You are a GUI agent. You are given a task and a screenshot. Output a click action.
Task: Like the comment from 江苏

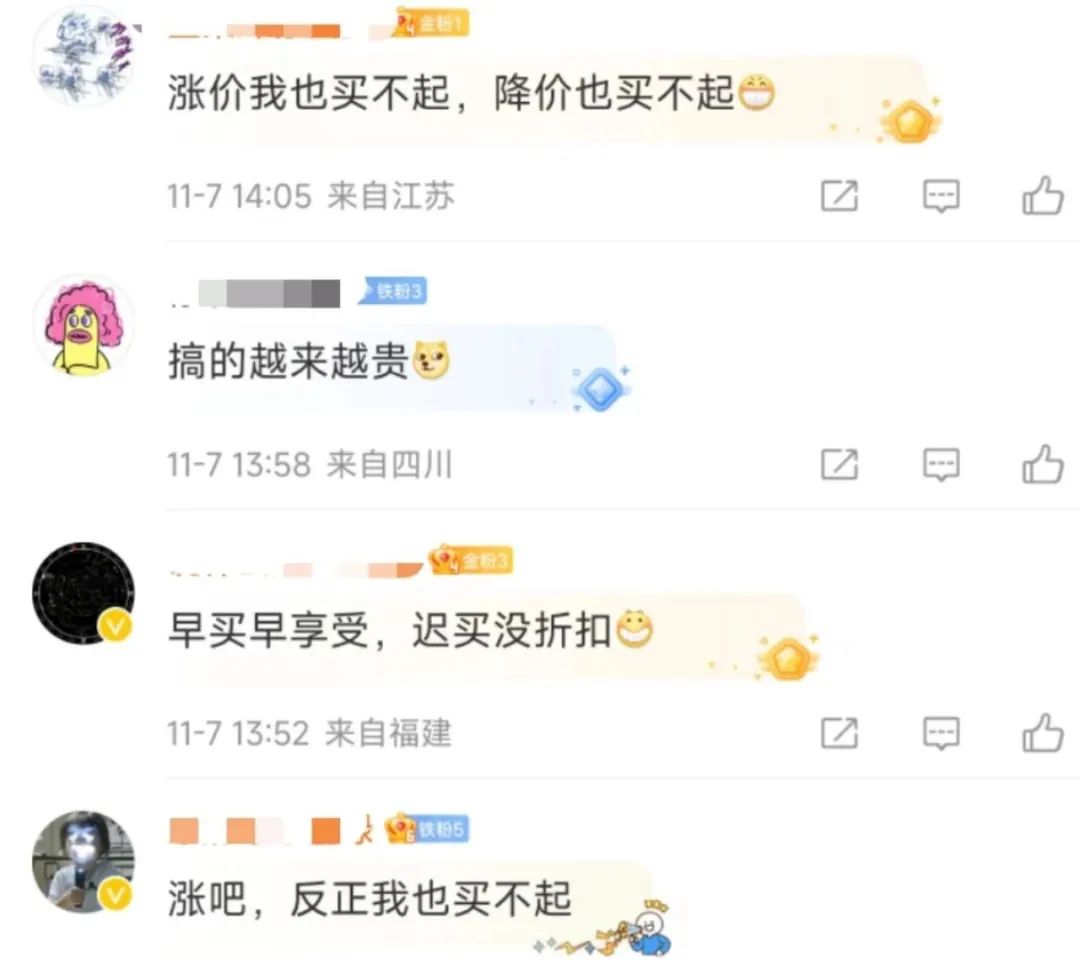pyautogui.click(x=1042, y=196)
